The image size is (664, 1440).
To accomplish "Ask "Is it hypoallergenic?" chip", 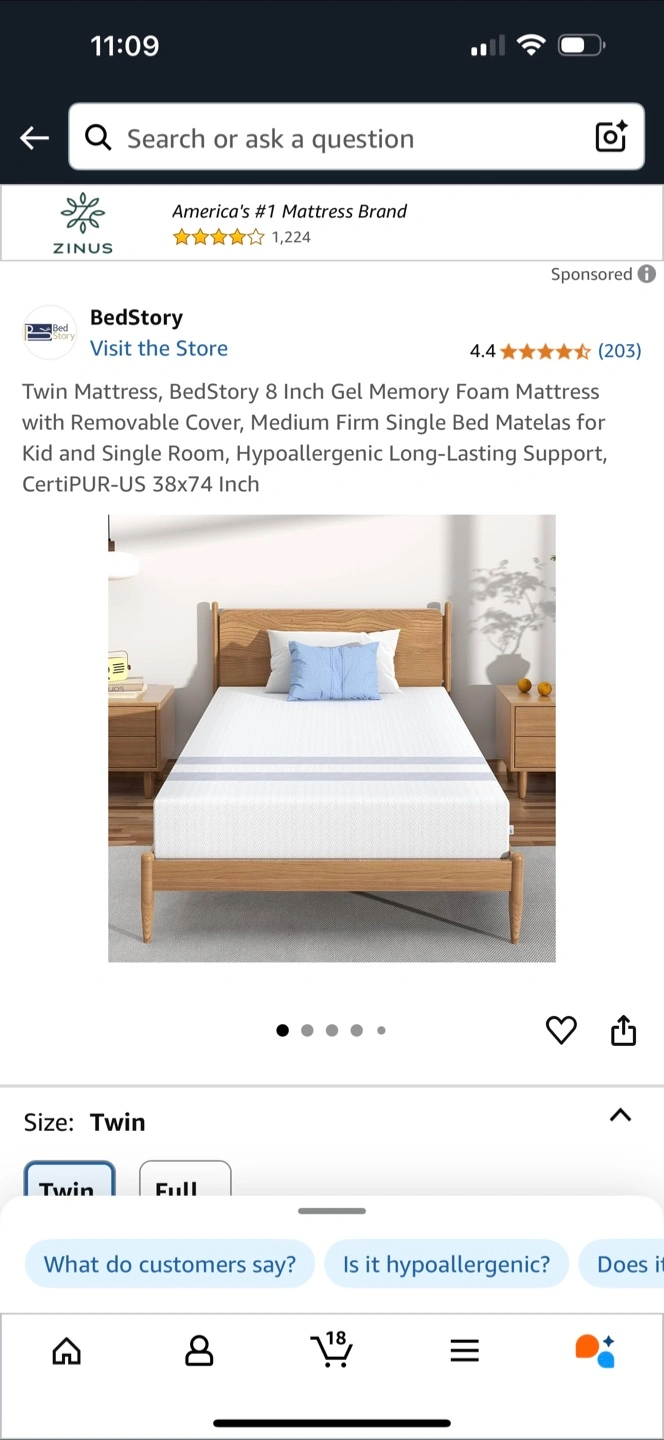I will coord(446,1264).
